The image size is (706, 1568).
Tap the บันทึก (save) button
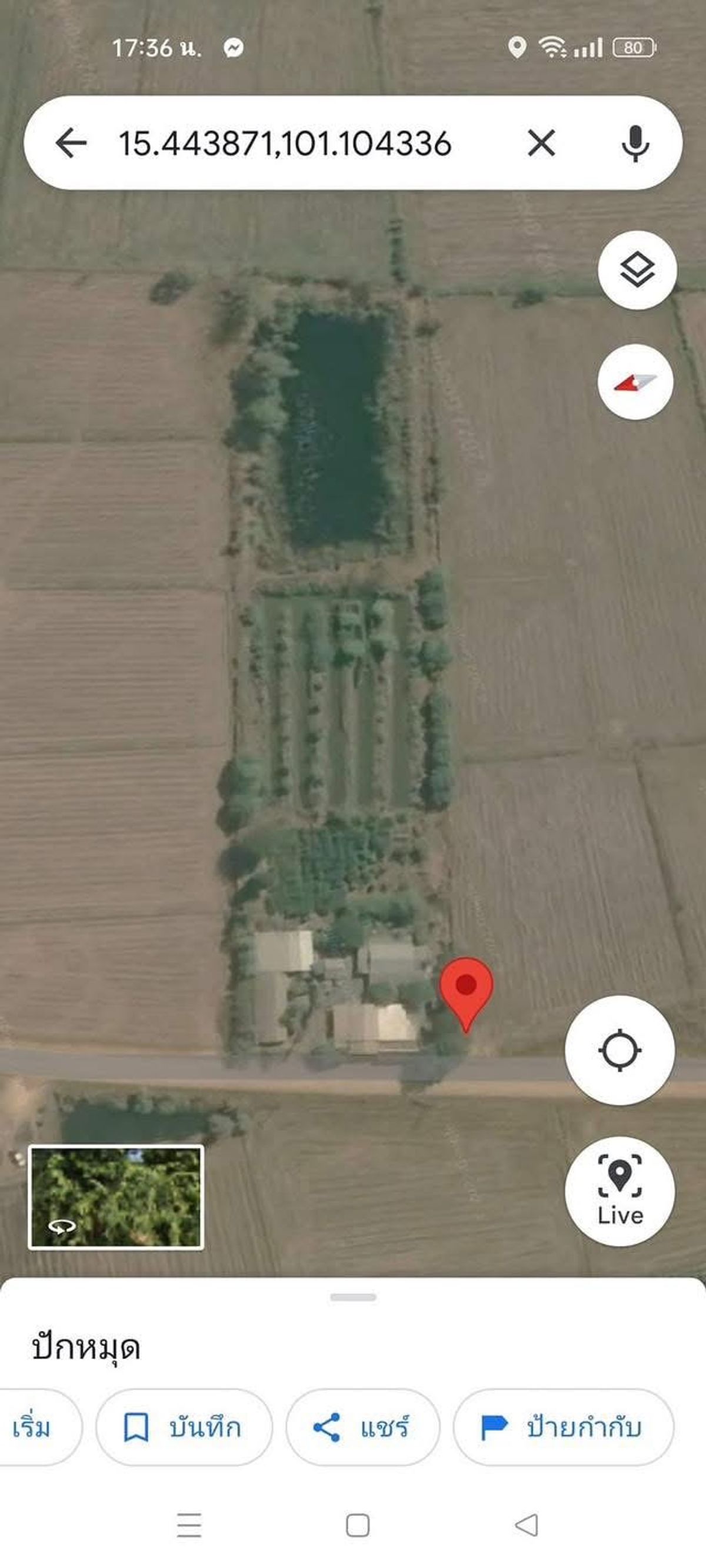184,1427
